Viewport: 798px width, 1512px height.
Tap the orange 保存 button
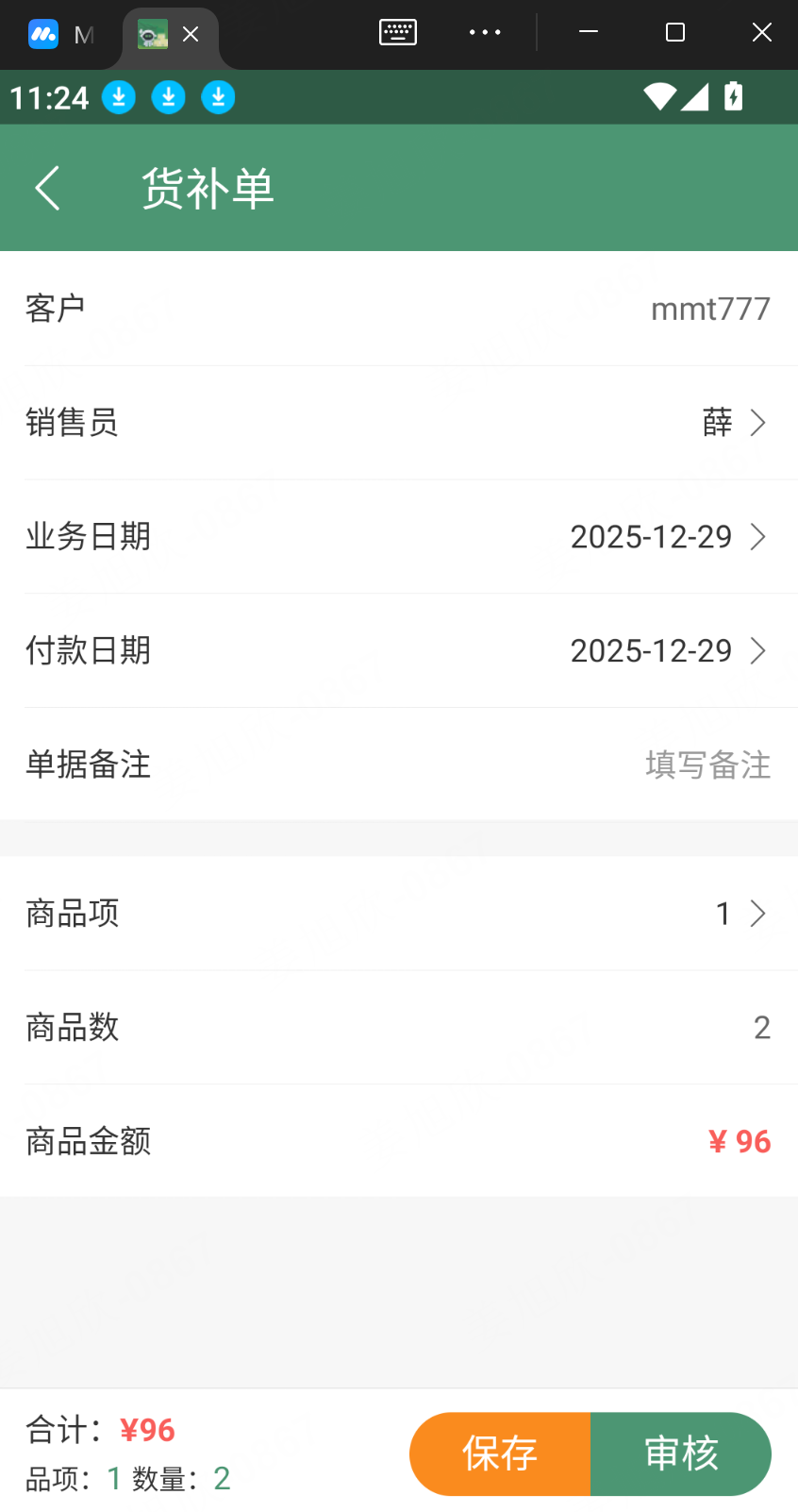[x=500, y=1453]
